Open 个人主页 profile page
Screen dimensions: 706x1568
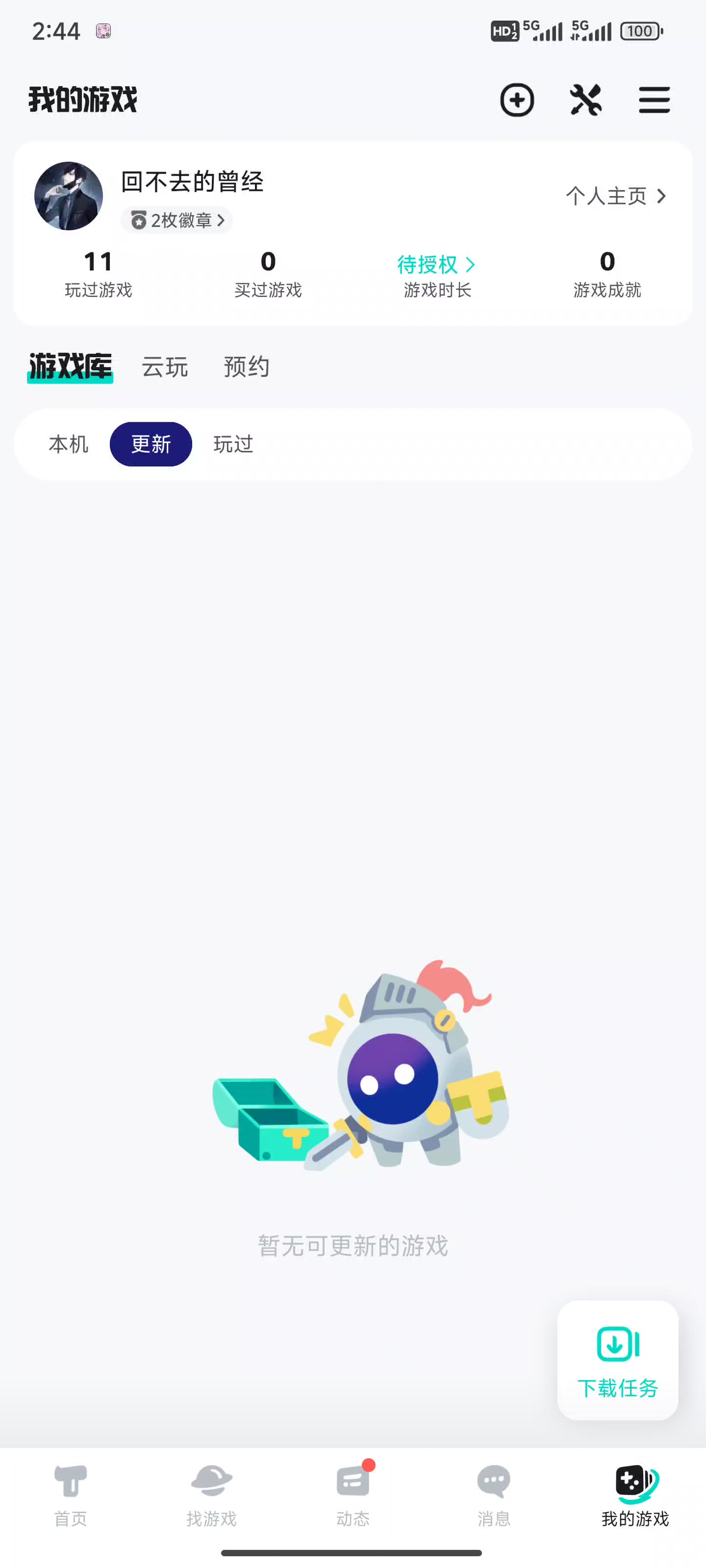tap(616, 196)
